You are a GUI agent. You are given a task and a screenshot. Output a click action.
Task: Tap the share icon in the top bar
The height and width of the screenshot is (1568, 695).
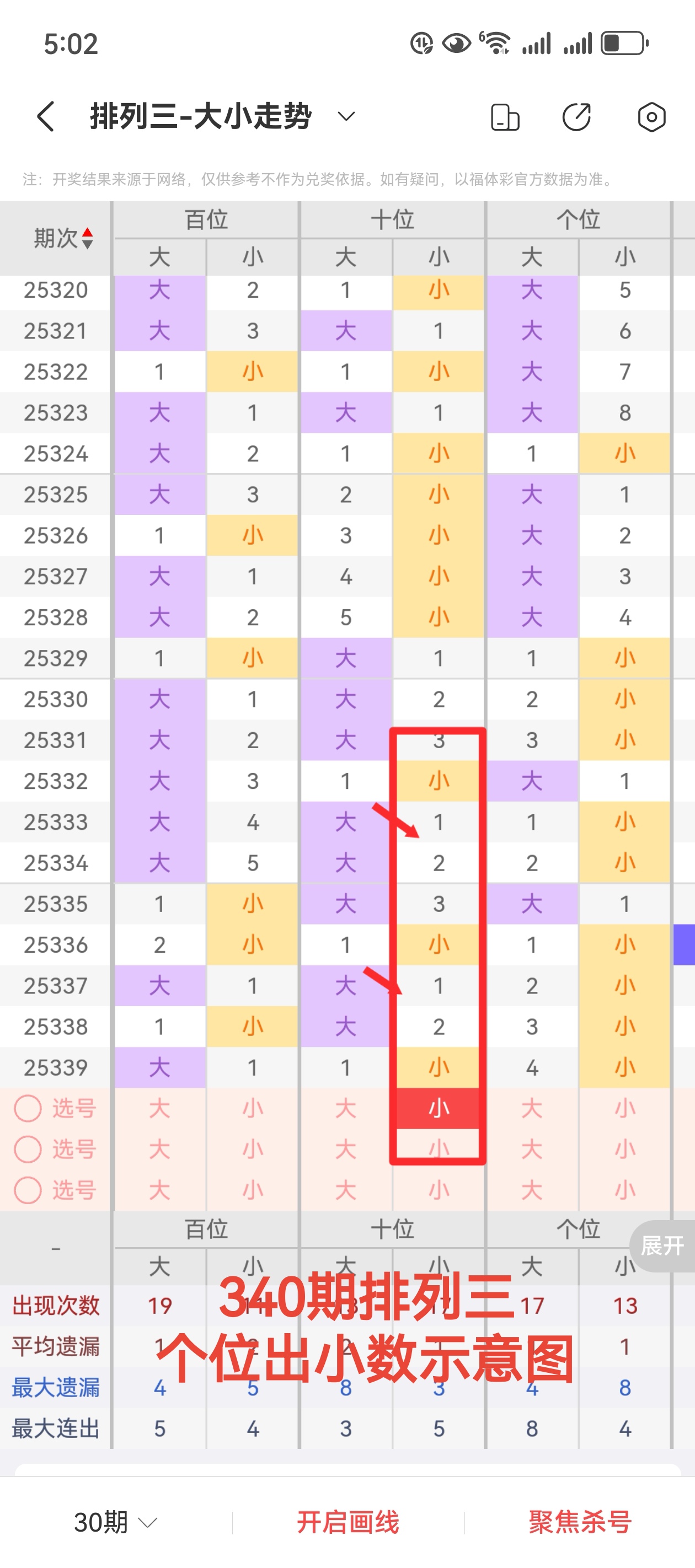pyautogui.click(x=578, y=117)
